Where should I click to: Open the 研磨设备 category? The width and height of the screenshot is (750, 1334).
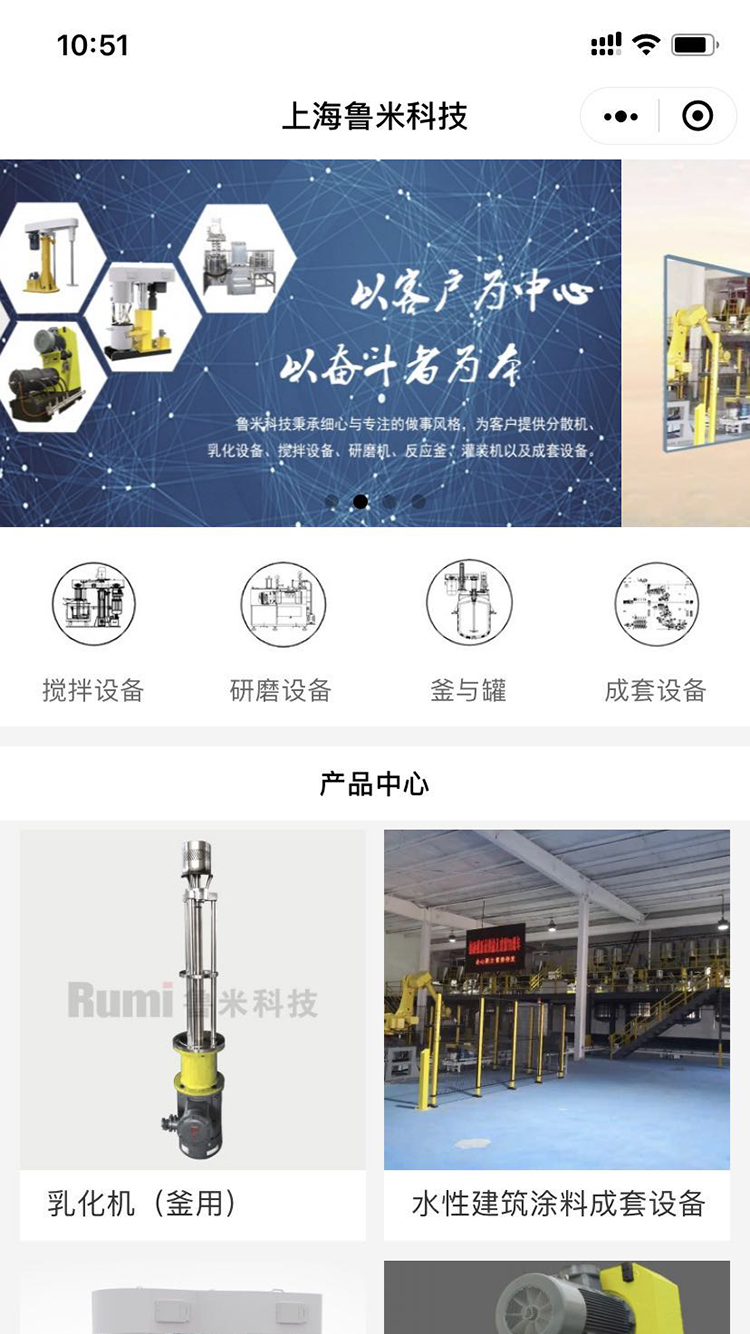click(281, 632)
